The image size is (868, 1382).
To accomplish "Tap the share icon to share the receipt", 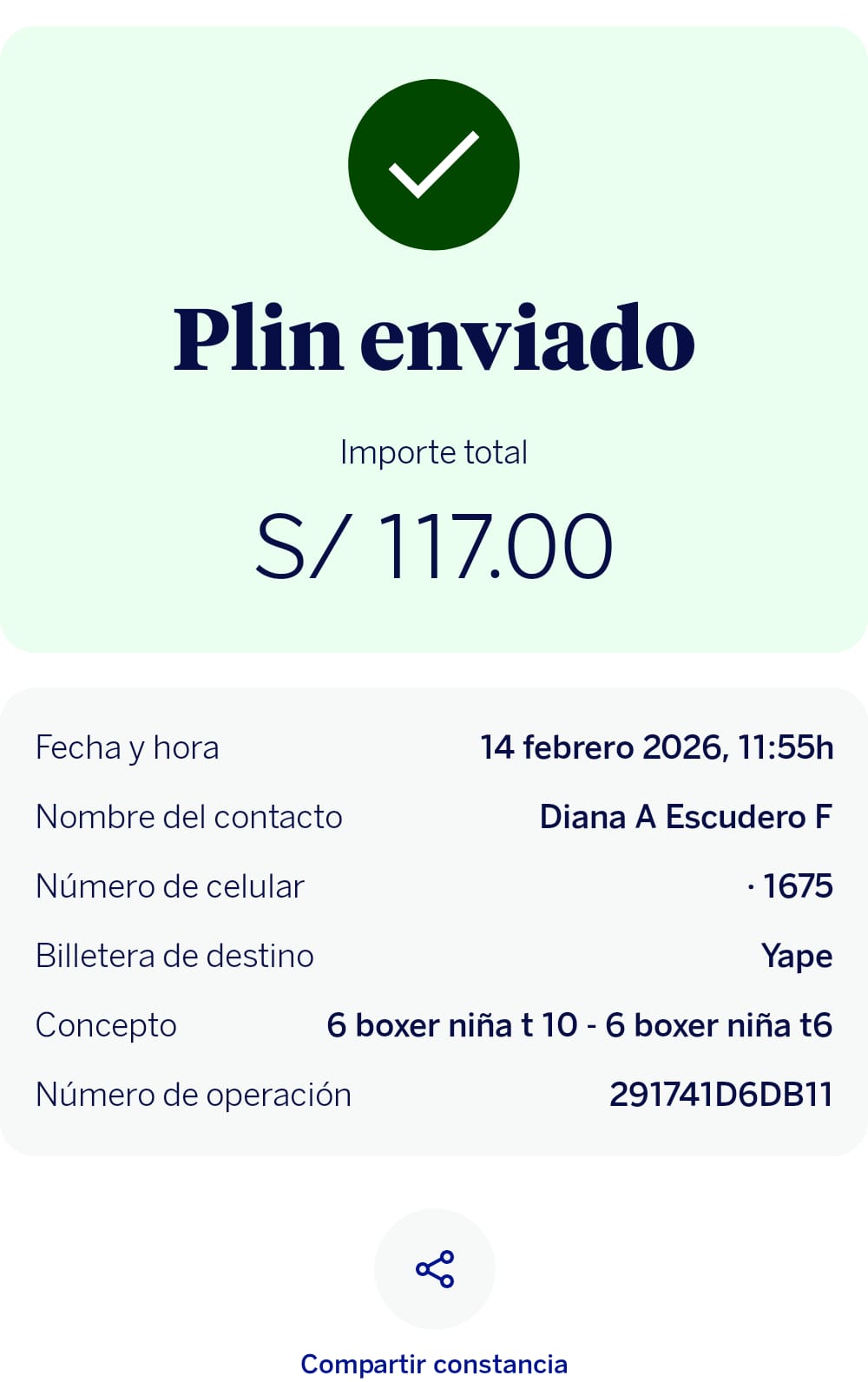I will 434,1268.
